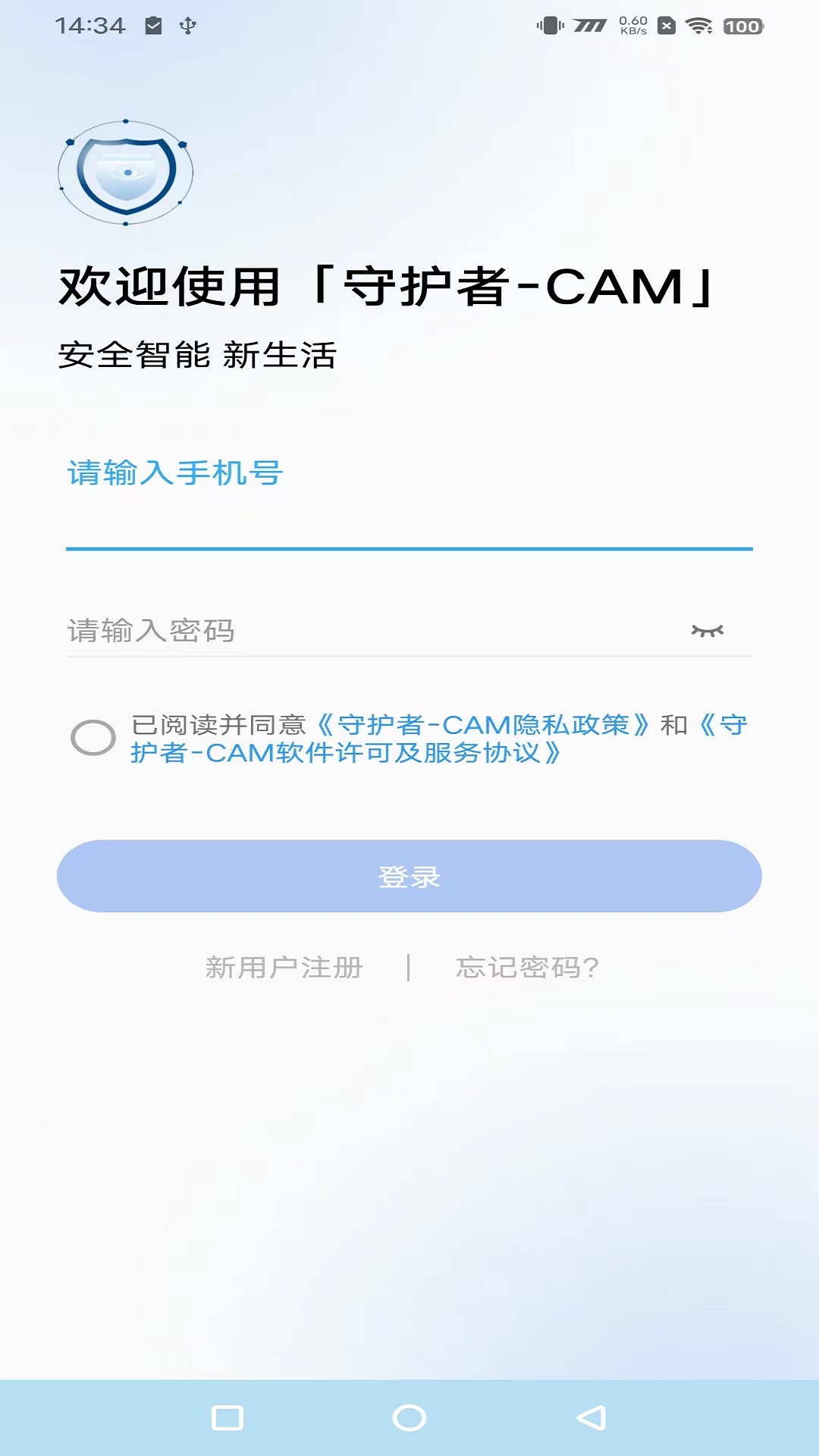Screen dimensions: 819x1456
Task: Go back using system back button
Action: [591, 1417]
